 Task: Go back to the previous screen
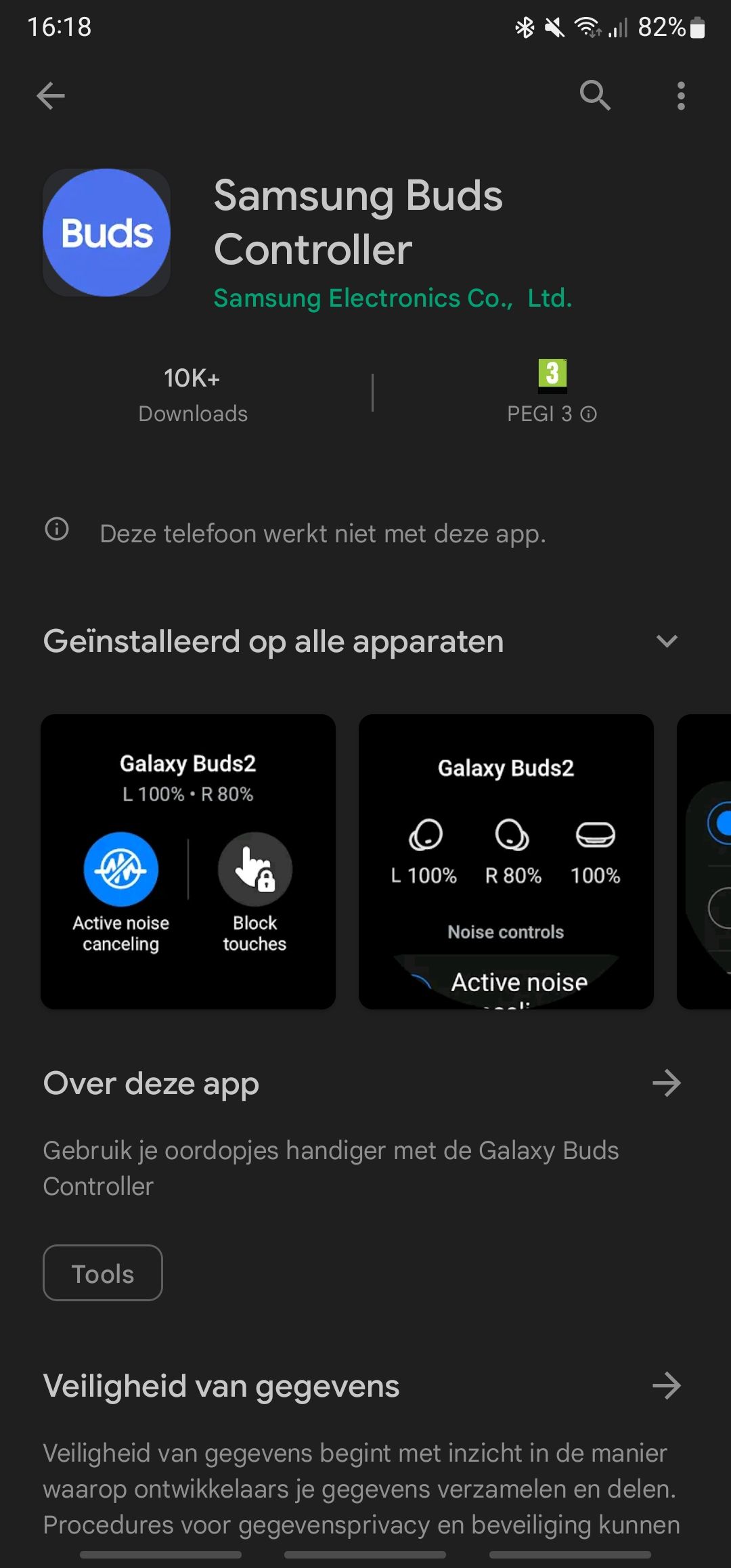tap(51, 95)
